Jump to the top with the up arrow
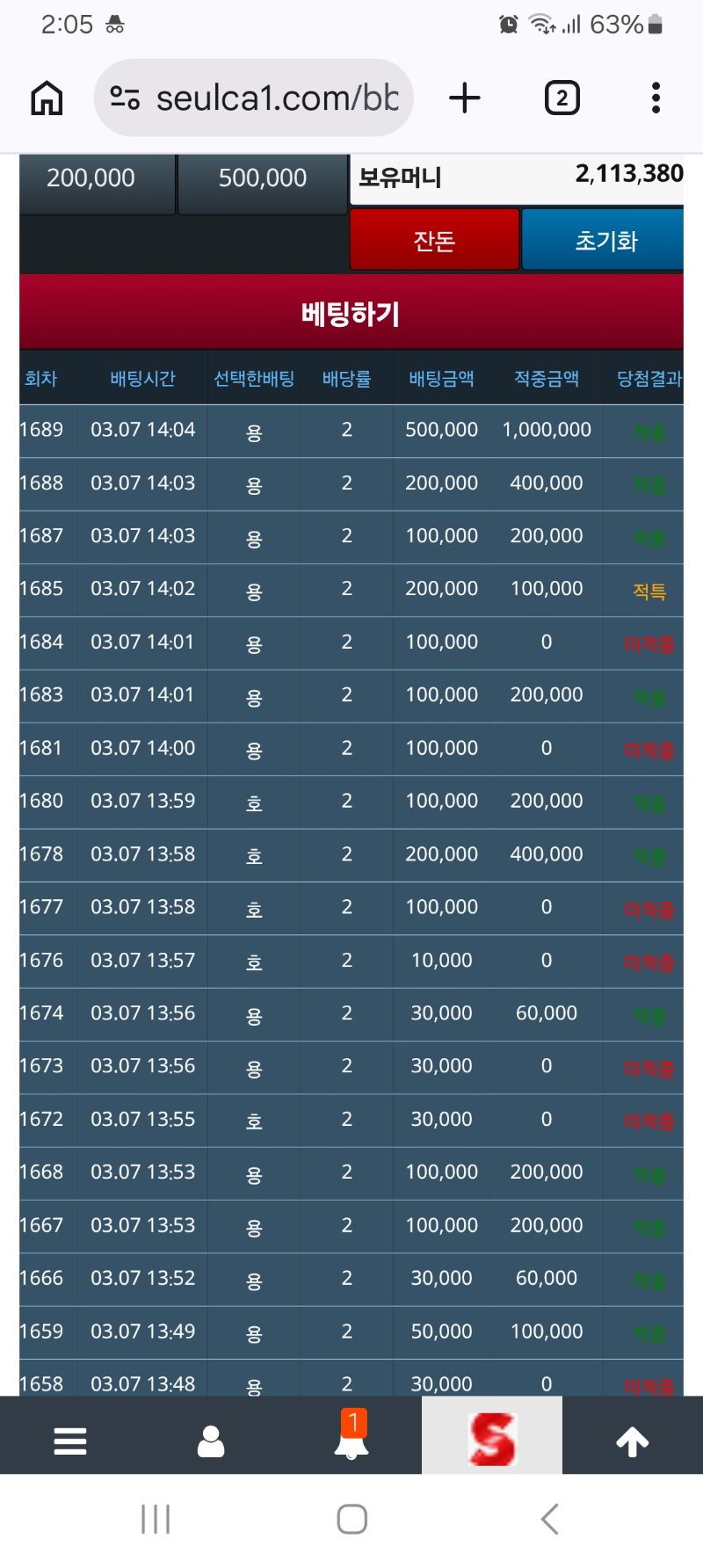The image size is (703, 1568). (x=633, y=1441)
